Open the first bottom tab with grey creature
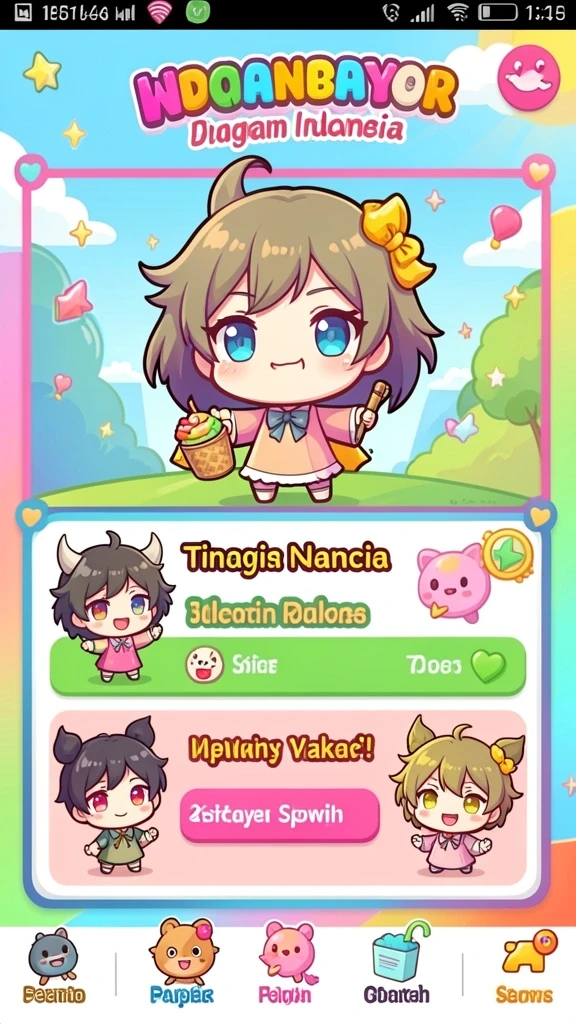Viewport: 576px width, 1024px height. 54,965
